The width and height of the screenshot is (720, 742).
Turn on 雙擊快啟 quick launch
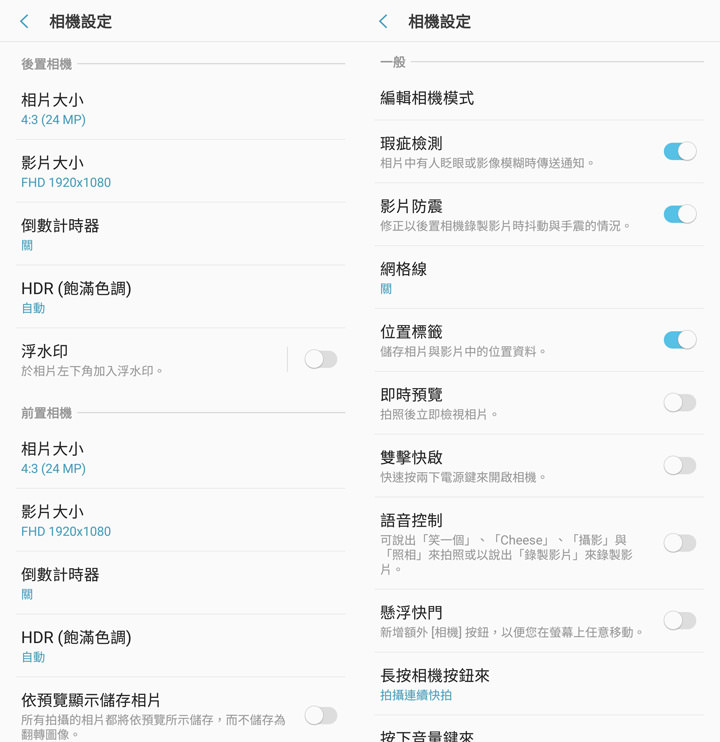coord(679,465)
